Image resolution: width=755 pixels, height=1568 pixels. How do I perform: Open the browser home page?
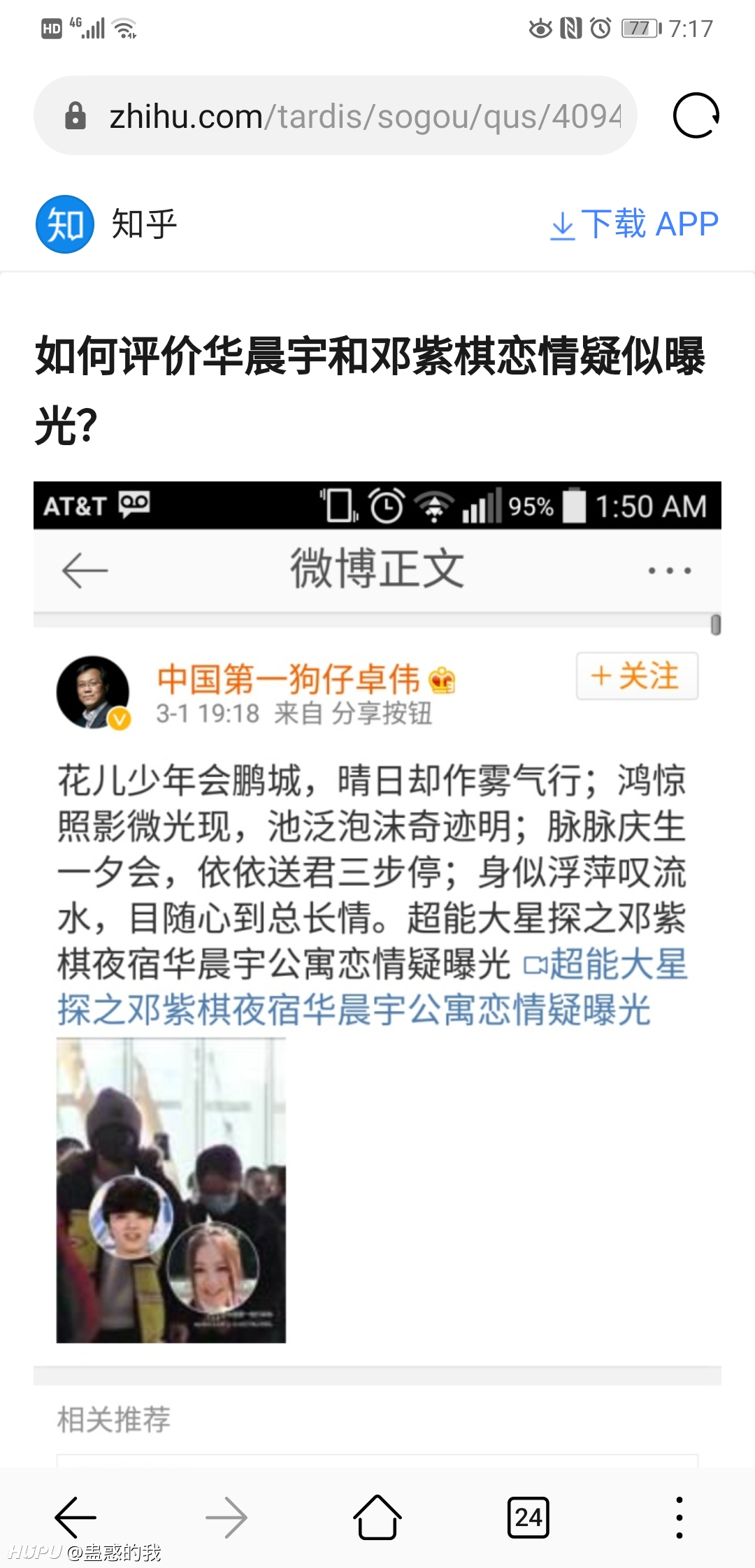(x=377, y=1517)
